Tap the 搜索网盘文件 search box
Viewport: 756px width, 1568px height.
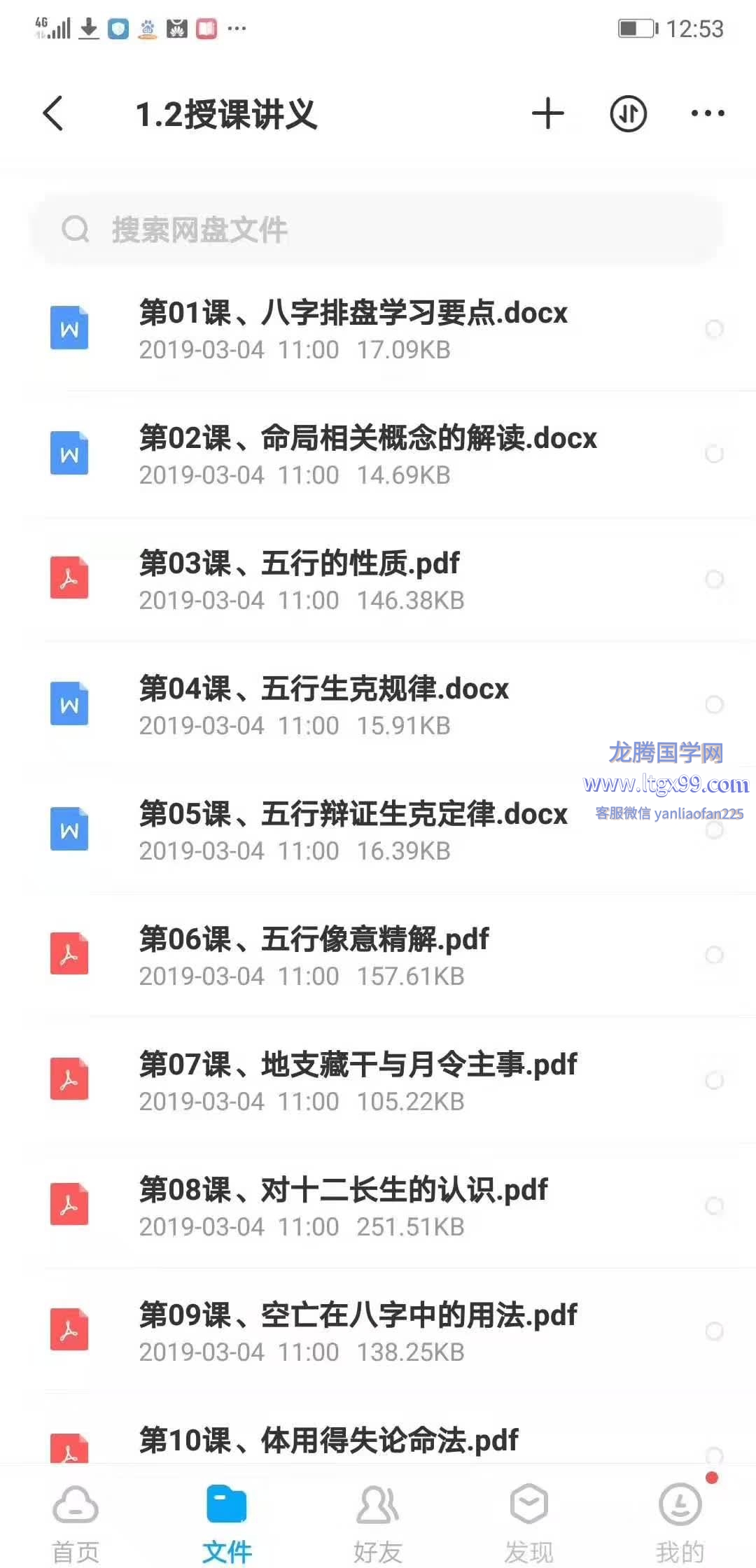tap(378, 229)
